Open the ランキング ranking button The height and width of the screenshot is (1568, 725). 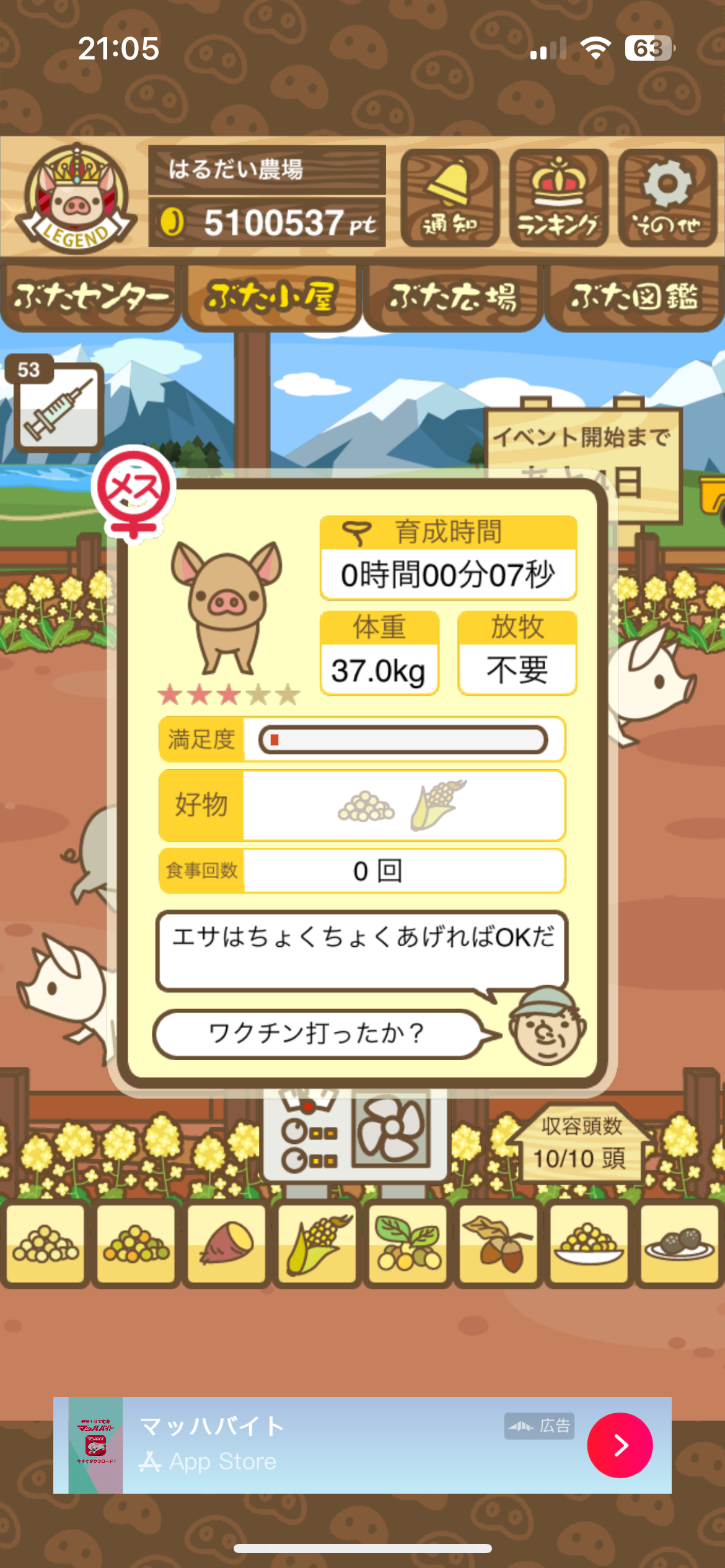(558, 198)
